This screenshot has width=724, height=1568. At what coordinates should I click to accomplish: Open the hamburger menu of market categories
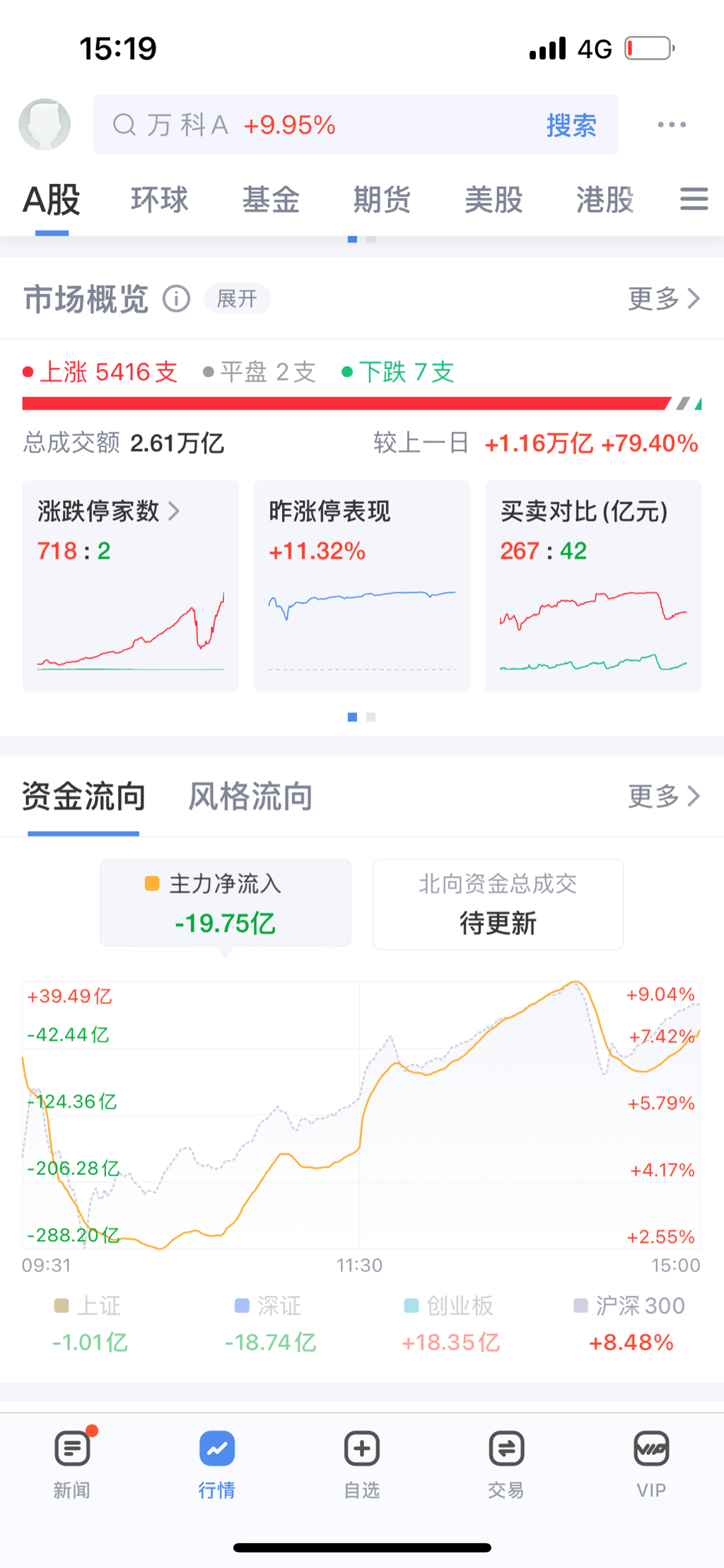(x=694, y=199)
